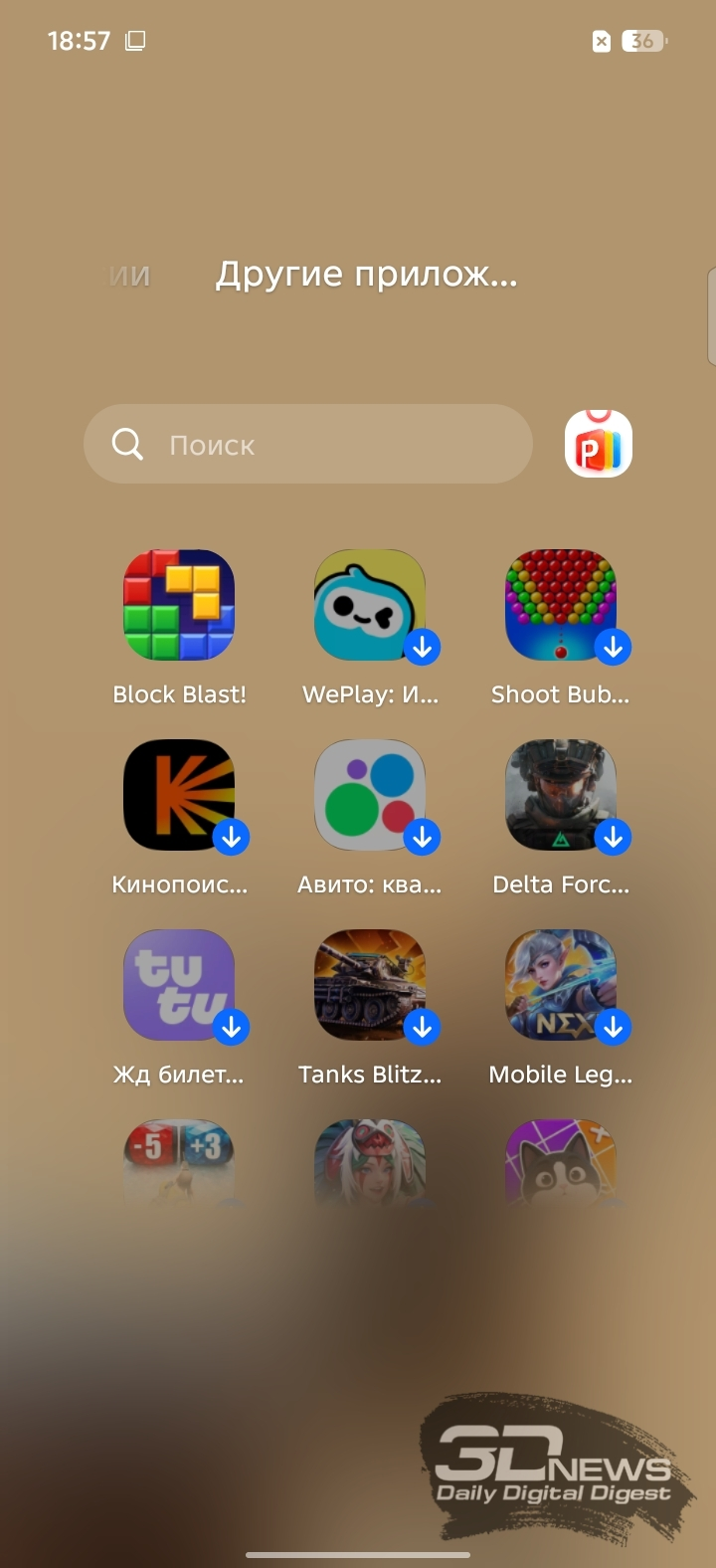Download the WePlay app
Screen dimensions: 716x1568
(x=370, y=605)
